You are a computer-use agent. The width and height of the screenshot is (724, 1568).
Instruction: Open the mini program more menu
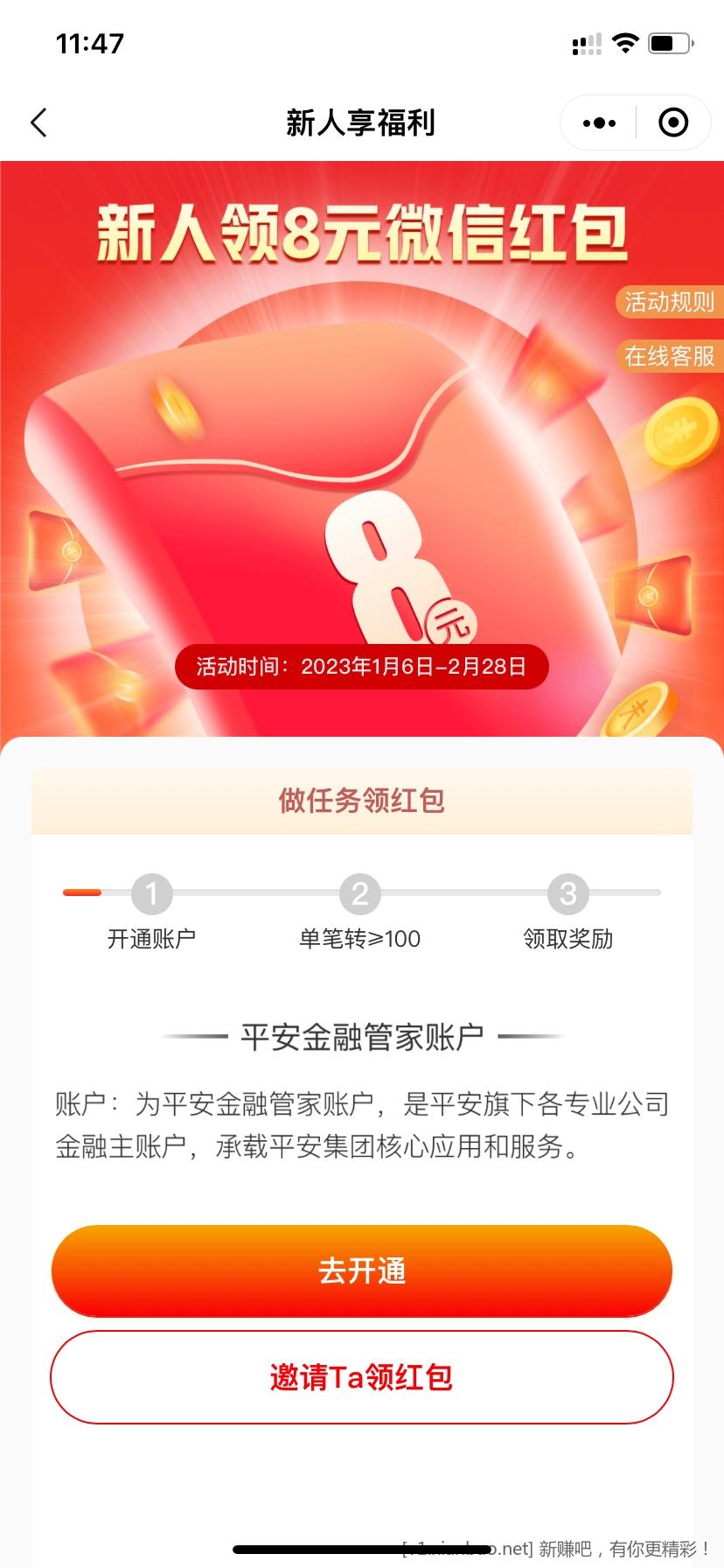point(599,123)
